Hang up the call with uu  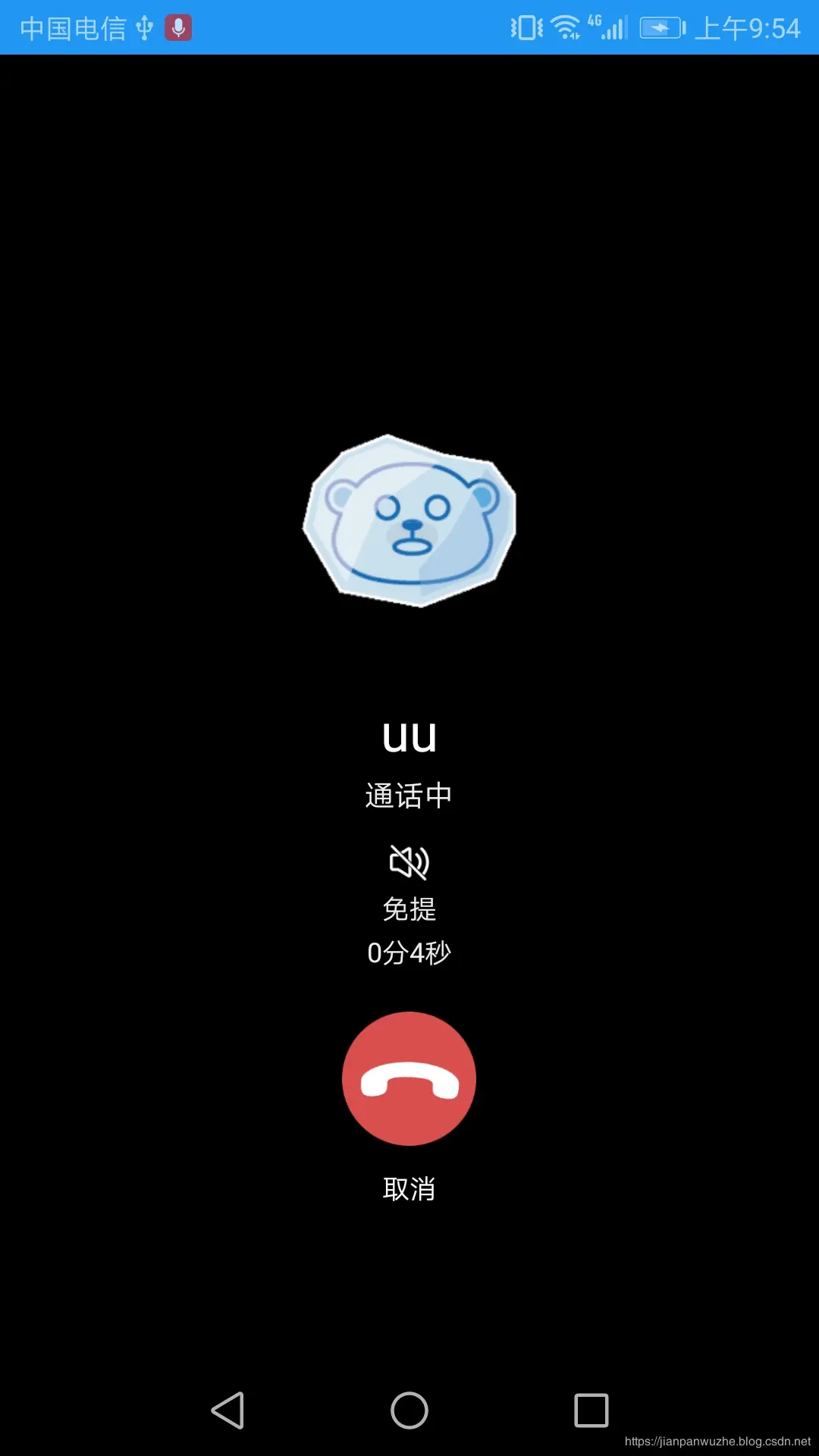pyautogui.click(x=409, y=1078)
